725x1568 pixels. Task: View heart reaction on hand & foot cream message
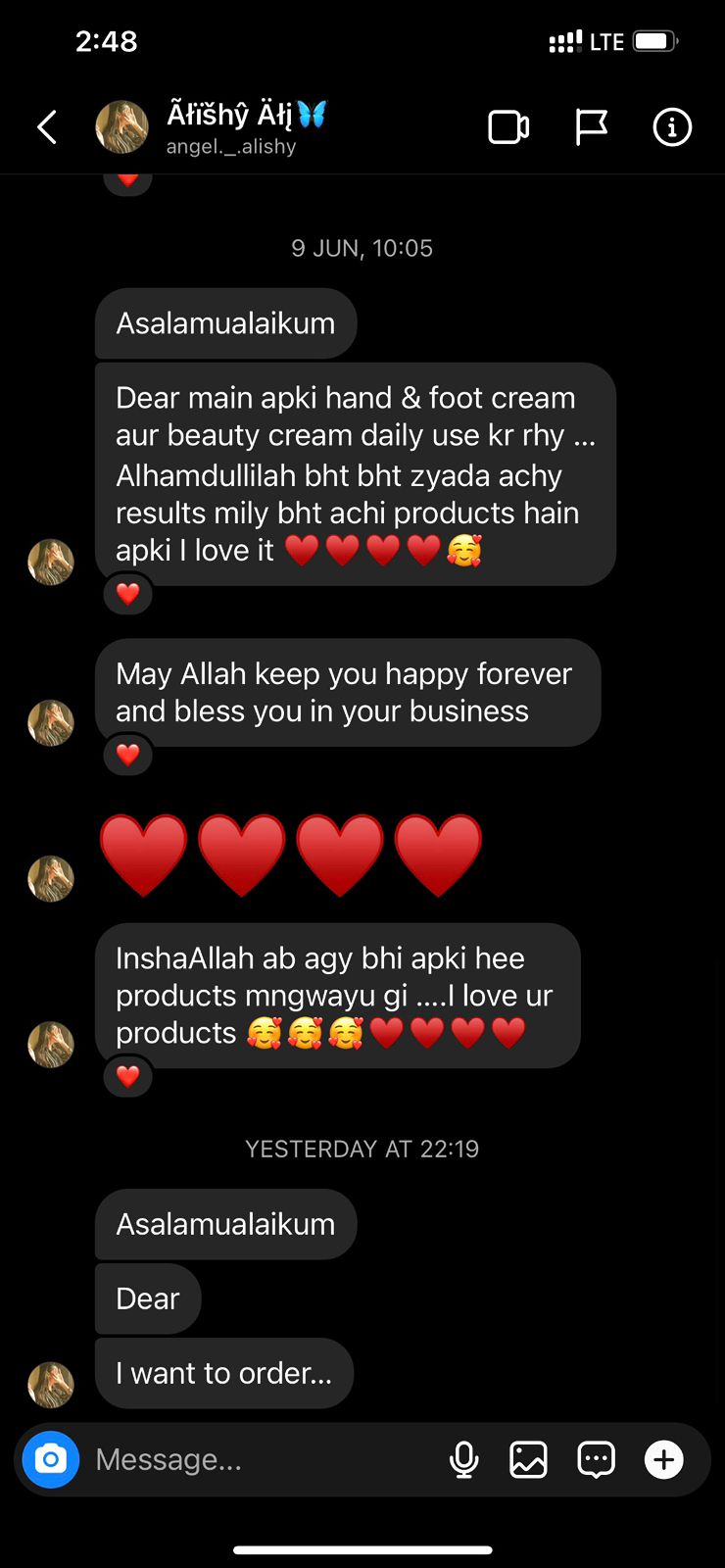point(128,593)
